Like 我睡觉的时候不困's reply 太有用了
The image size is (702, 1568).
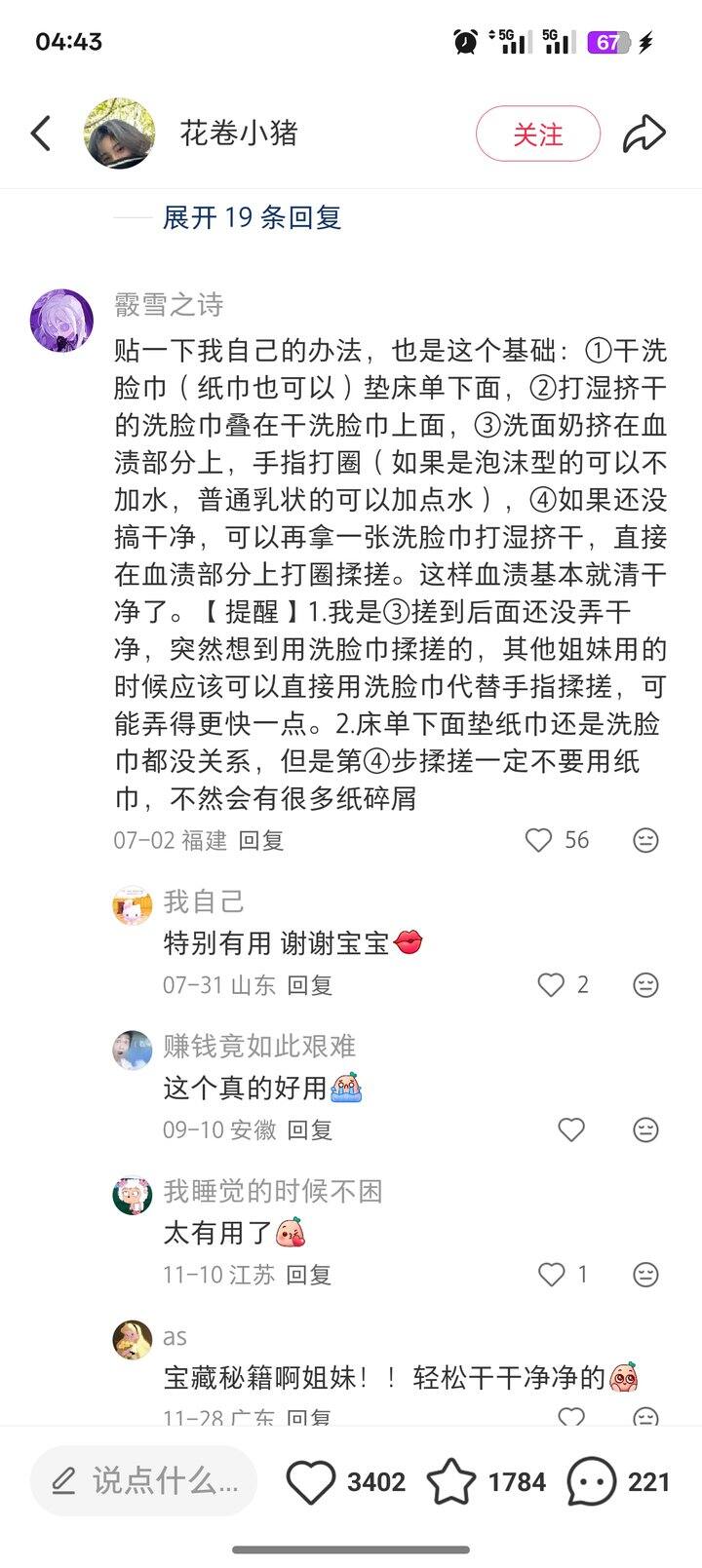(x=552, y=1275)
